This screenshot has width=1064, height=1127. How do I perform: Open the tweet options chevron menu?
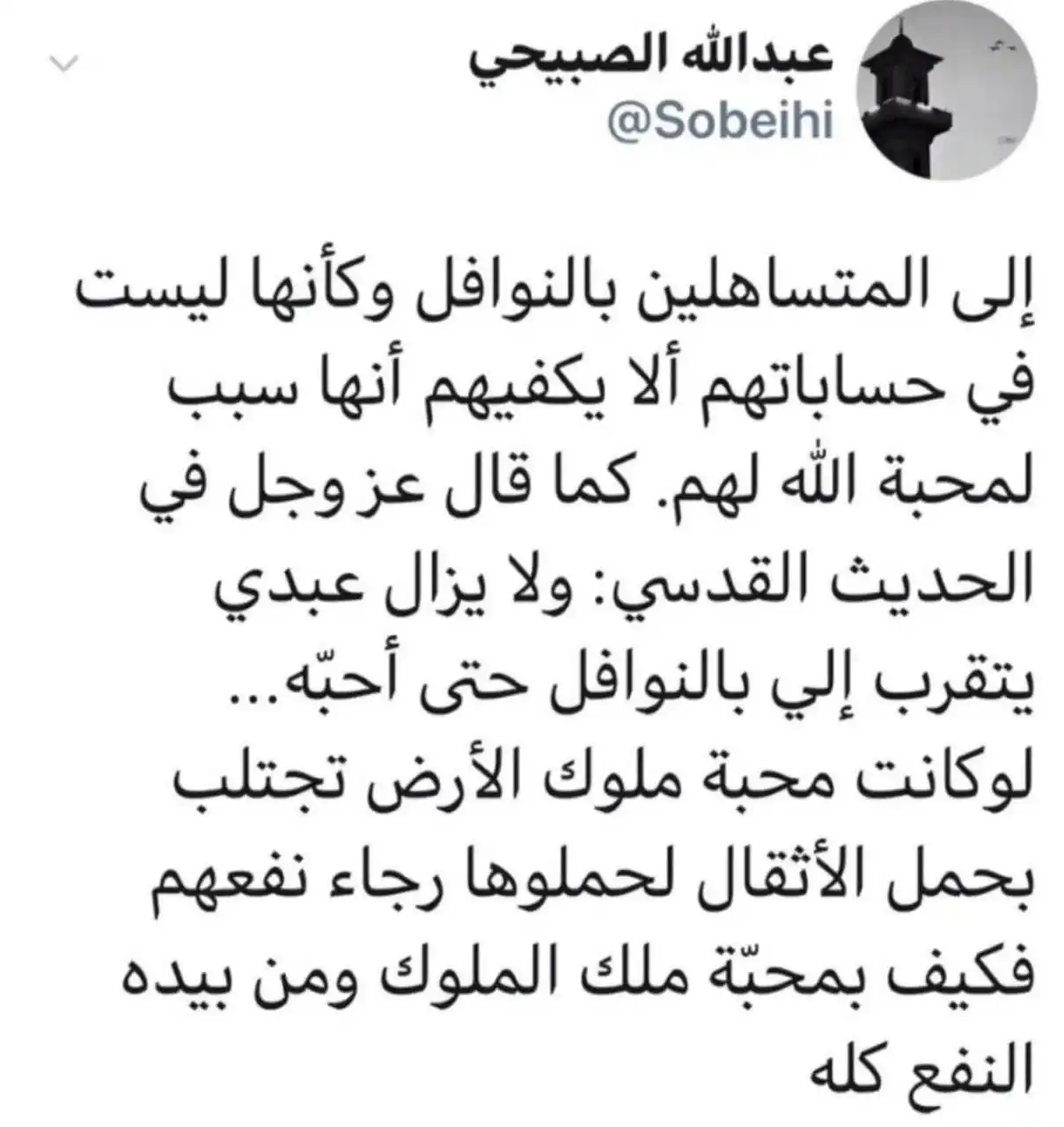65,63
